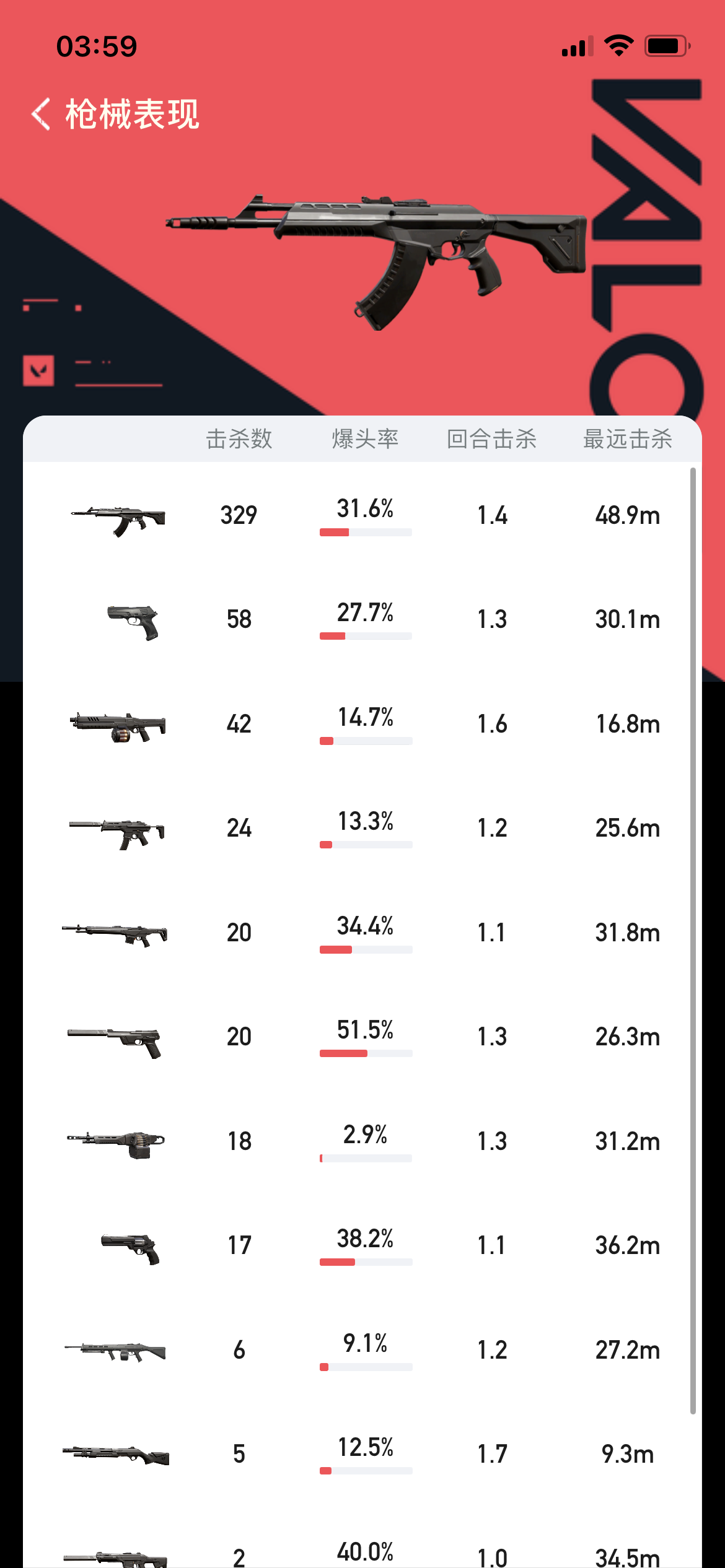This screenshot has height=1568, width=725.
Task: Go back from the 枪械表现 page
Action: click(42, 115)
